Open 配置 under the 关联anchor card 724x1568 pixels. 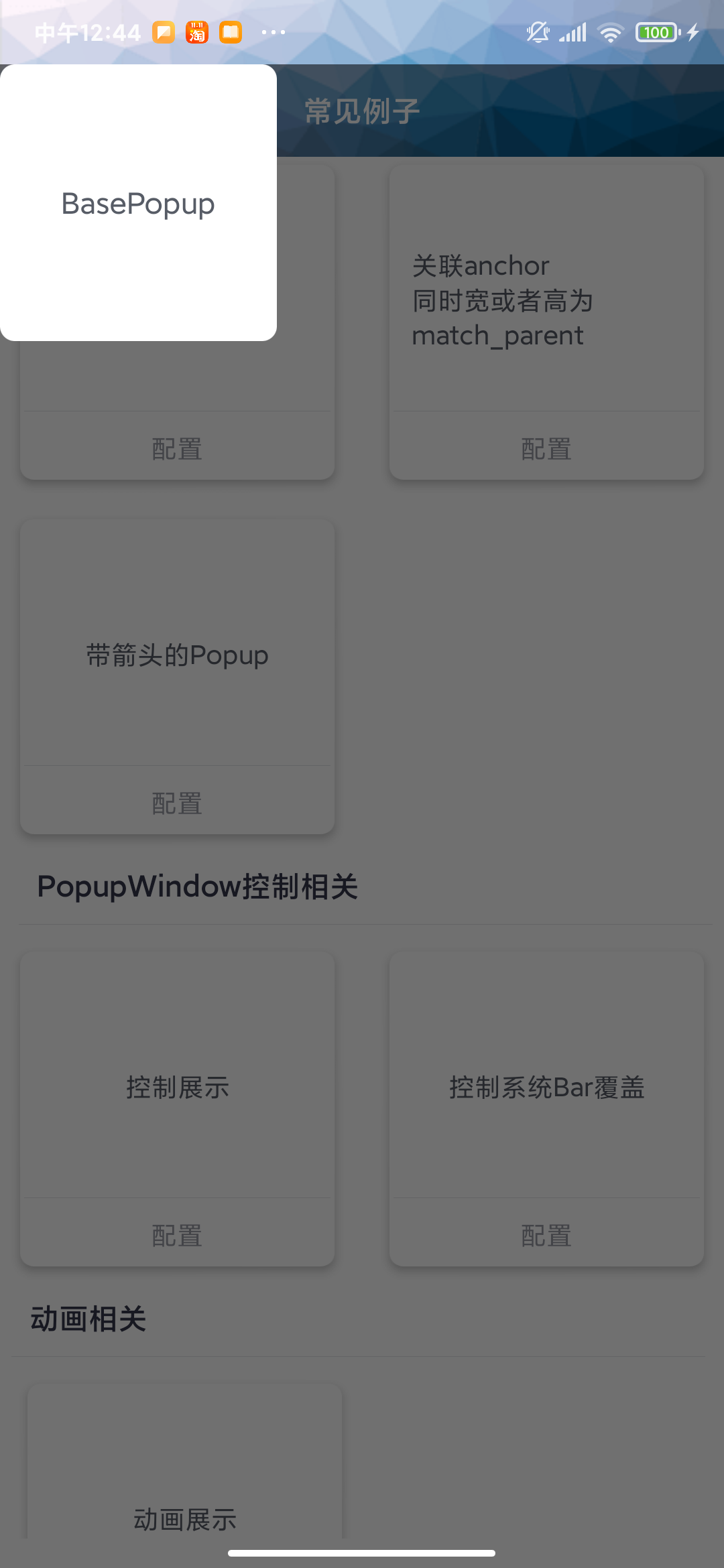coord(546,448)
